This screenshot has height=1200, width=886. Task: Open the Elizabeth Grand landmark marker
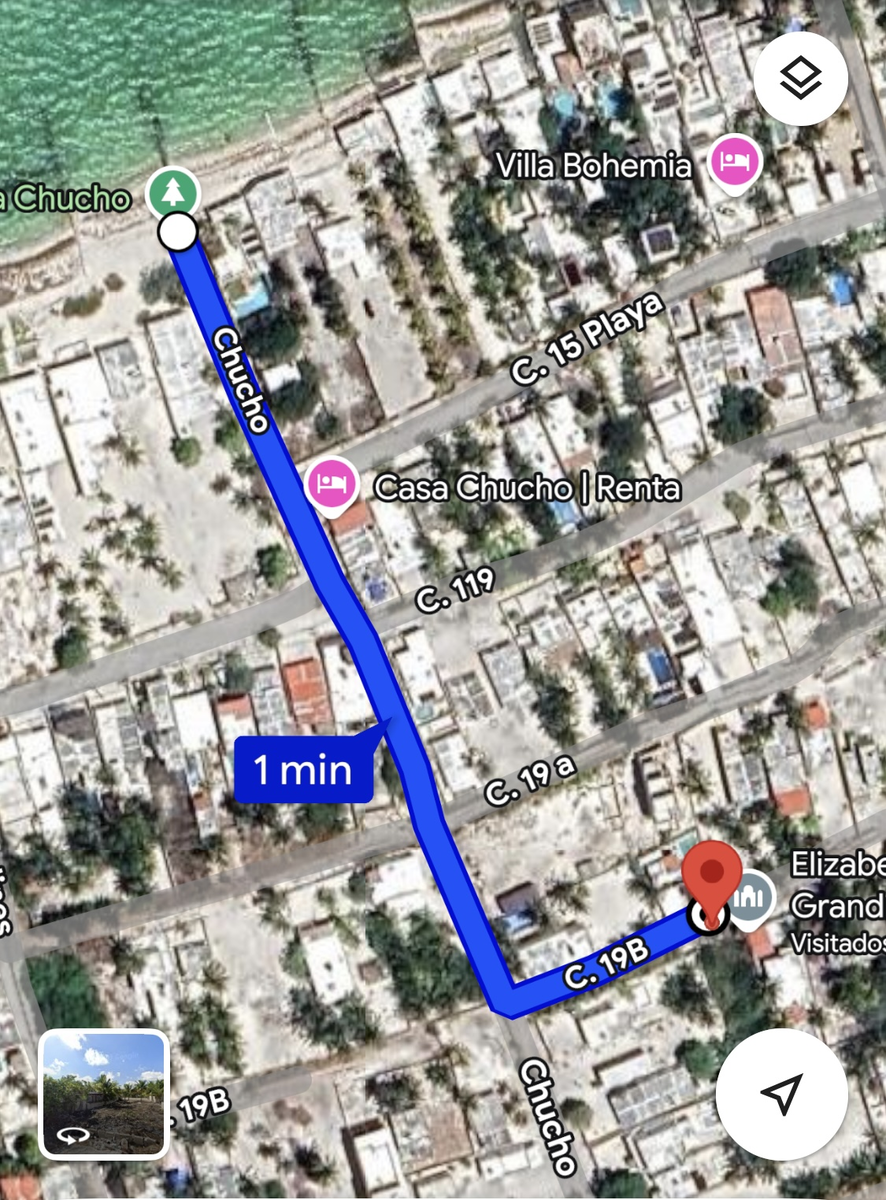pyautogui.click(x=752, y=896)
